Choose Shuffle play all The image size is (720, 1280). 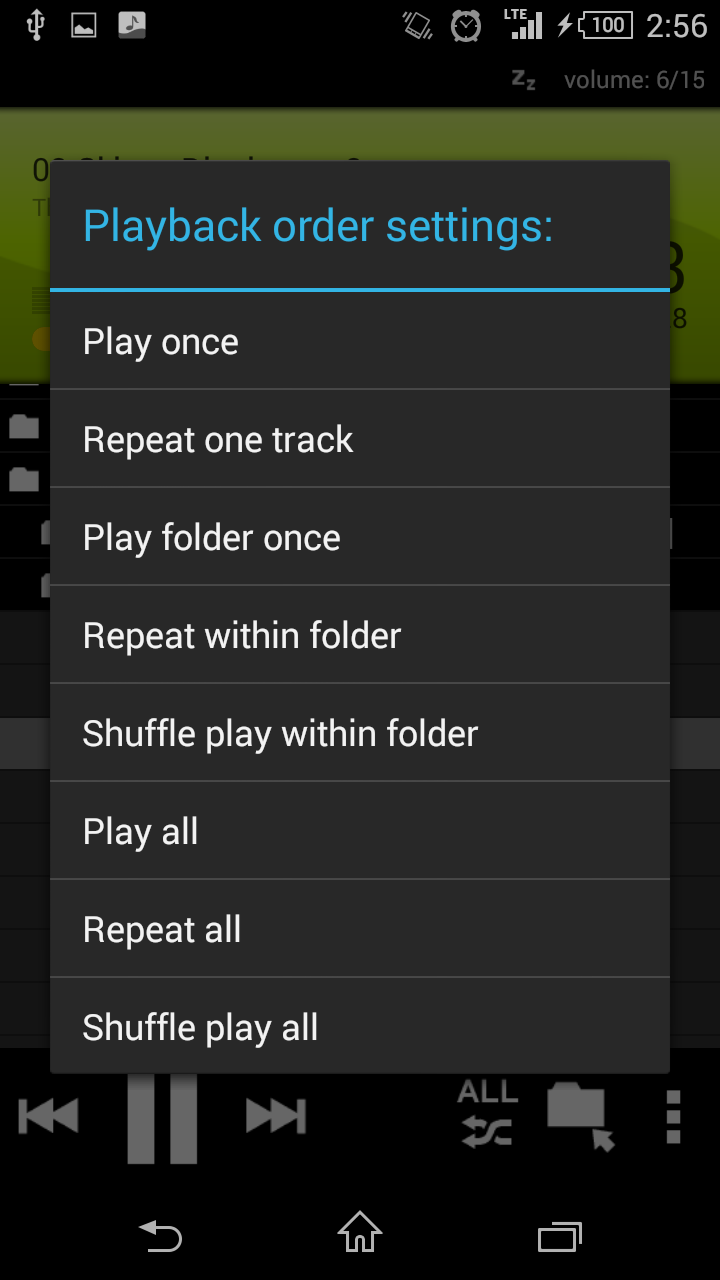360,1026
